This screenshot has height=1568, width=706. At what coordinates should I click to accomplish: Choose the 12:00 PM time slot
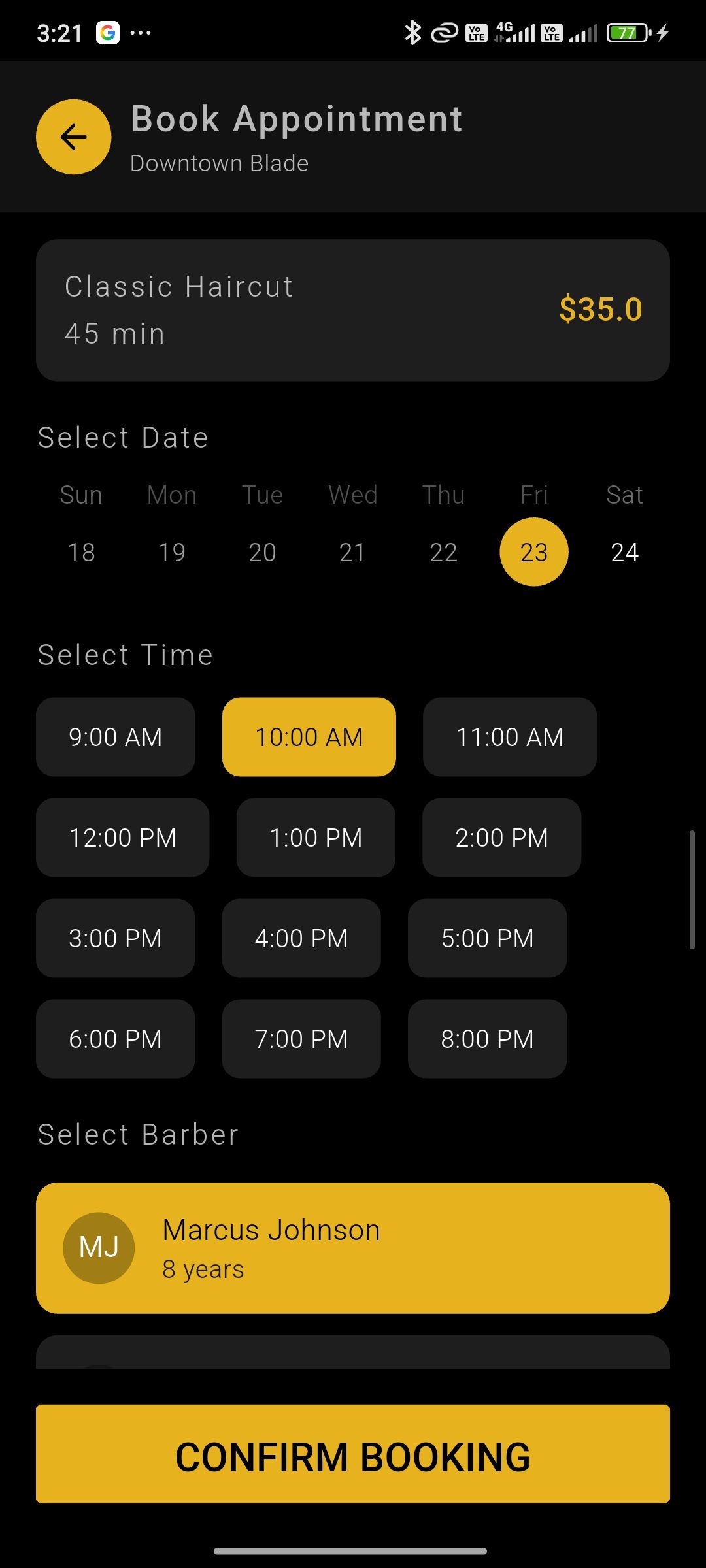tap(122, 838)
